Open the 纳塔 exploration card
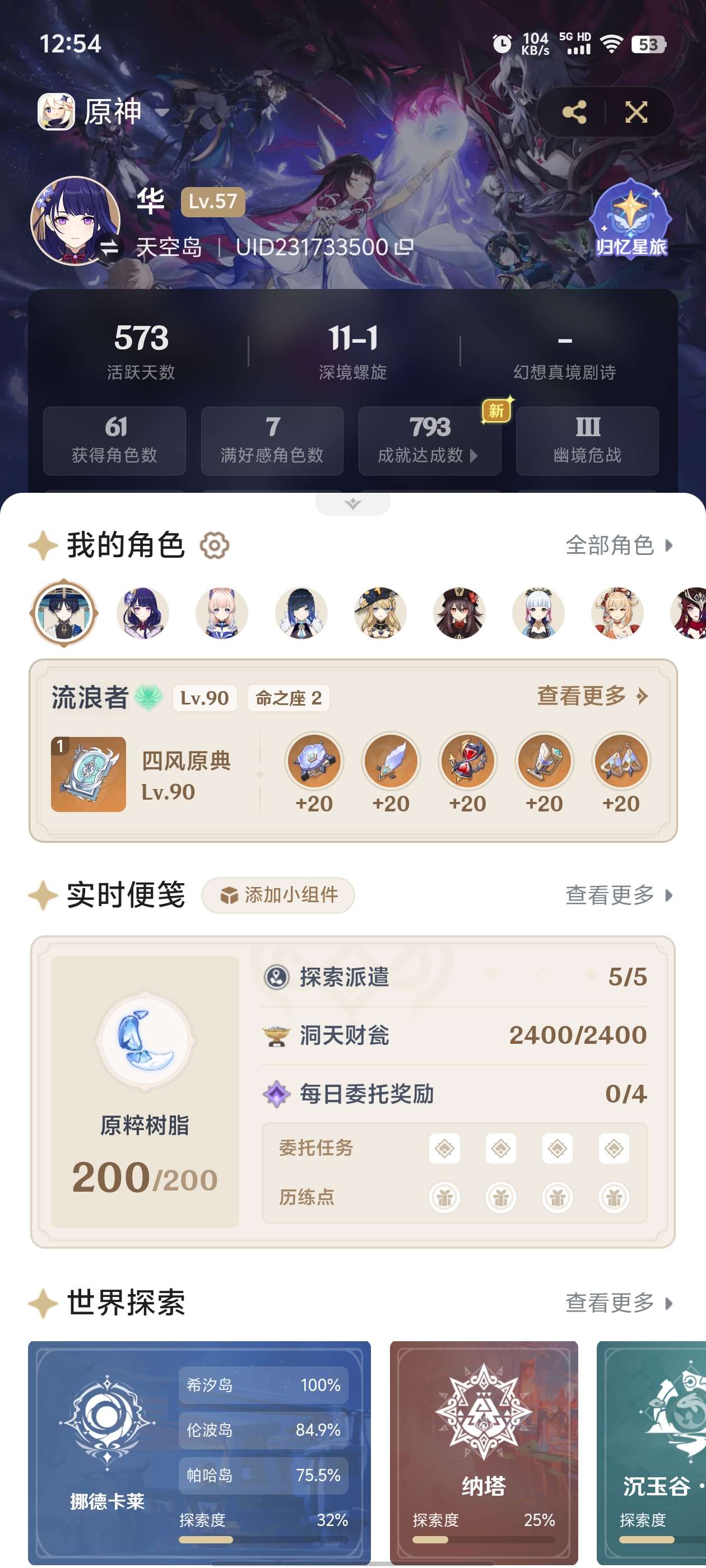This screenshot has width=706, height=1568. (x=484, y=1452)
